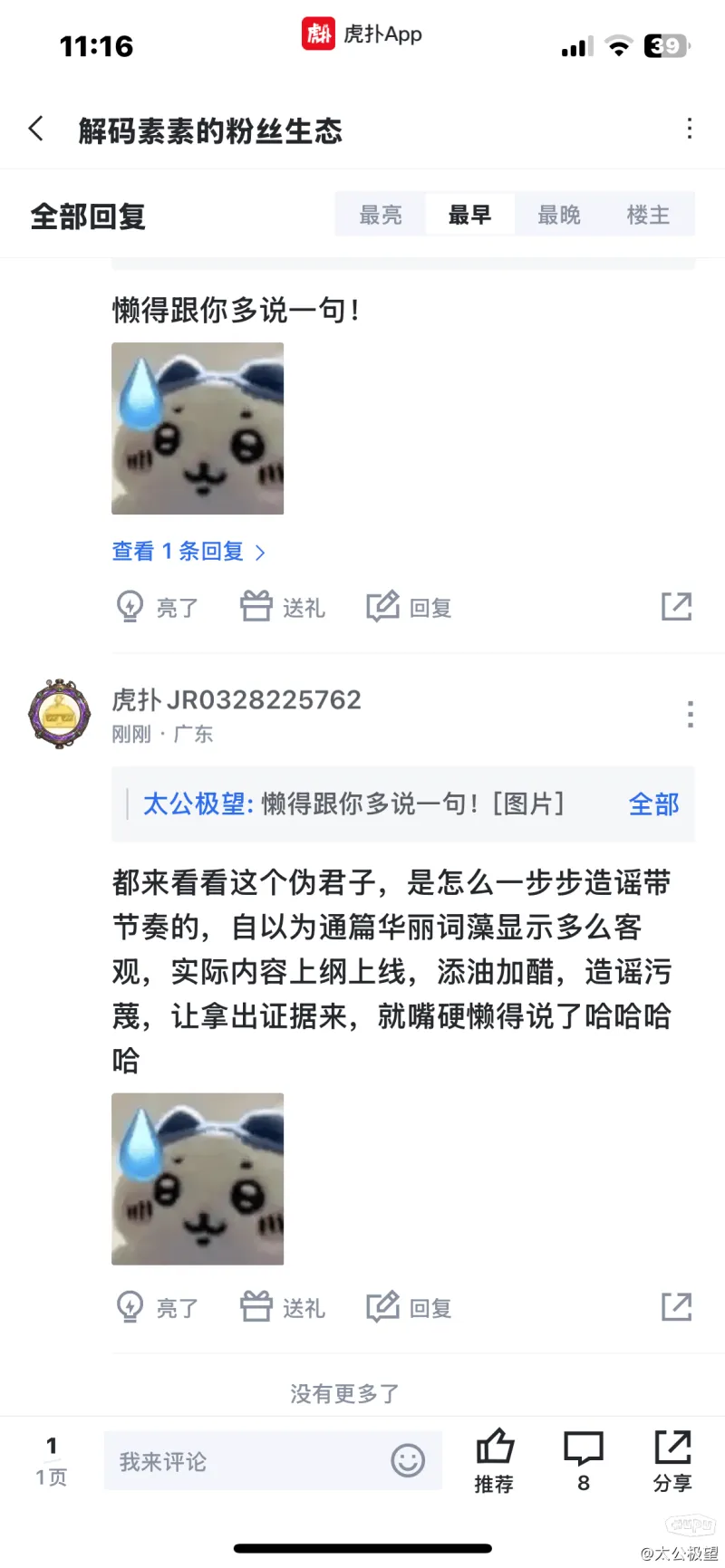Open the overflow menu in the top bar

pos(690,129)
